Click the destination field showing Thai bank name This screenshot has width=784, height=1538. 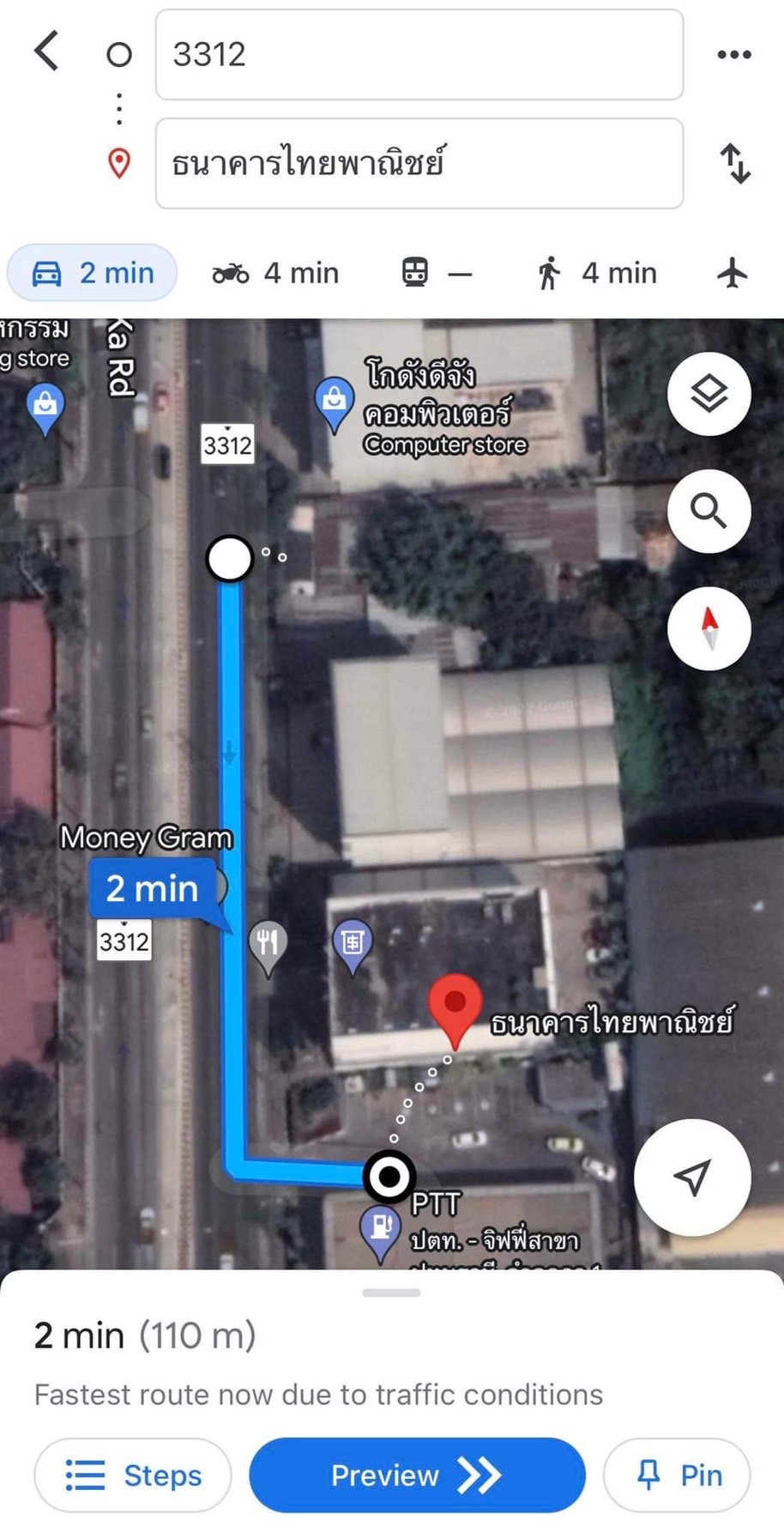pos(419,163)
